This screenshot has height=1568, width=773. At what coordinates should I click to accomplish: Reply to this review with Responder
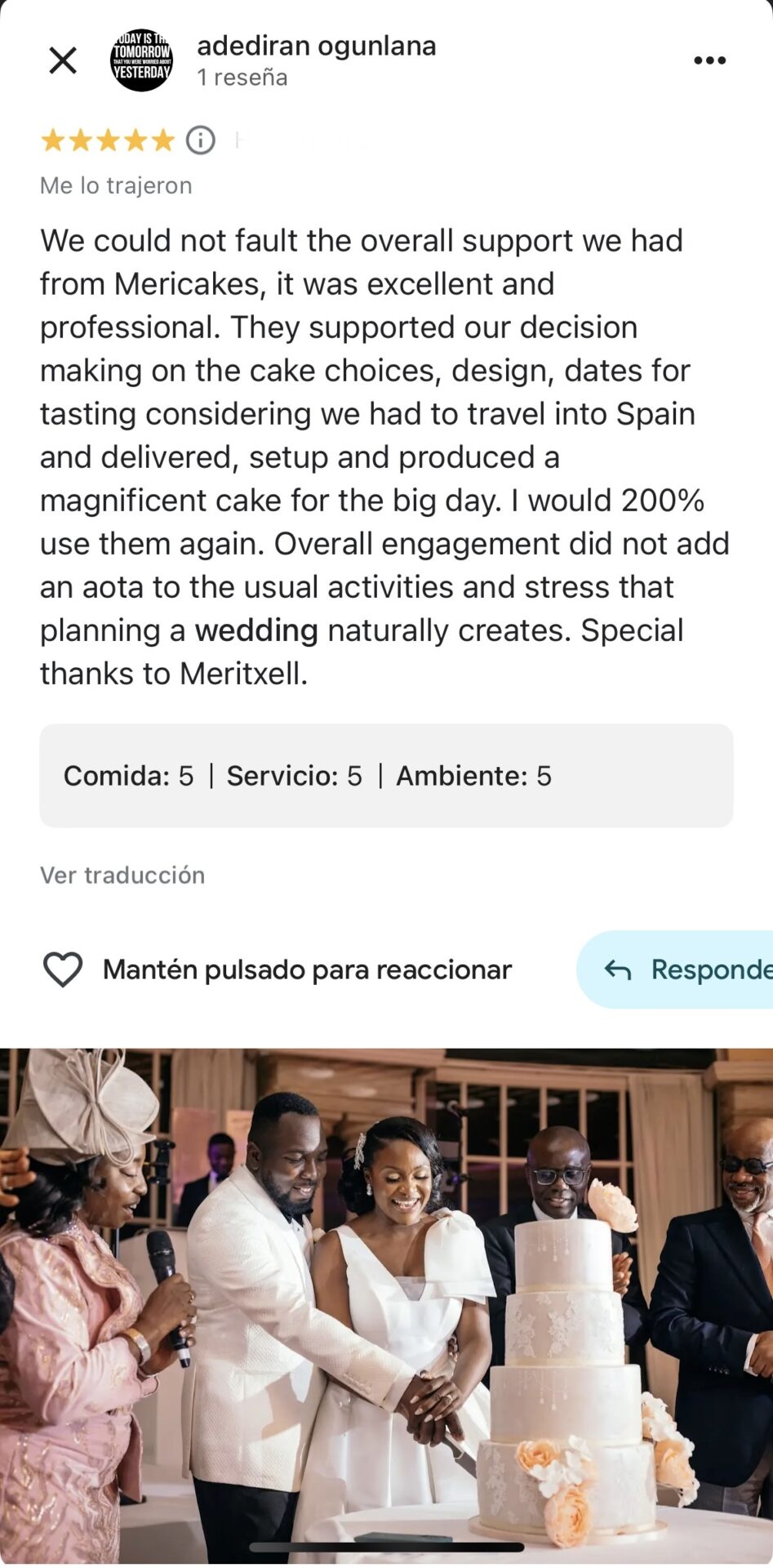686,969
